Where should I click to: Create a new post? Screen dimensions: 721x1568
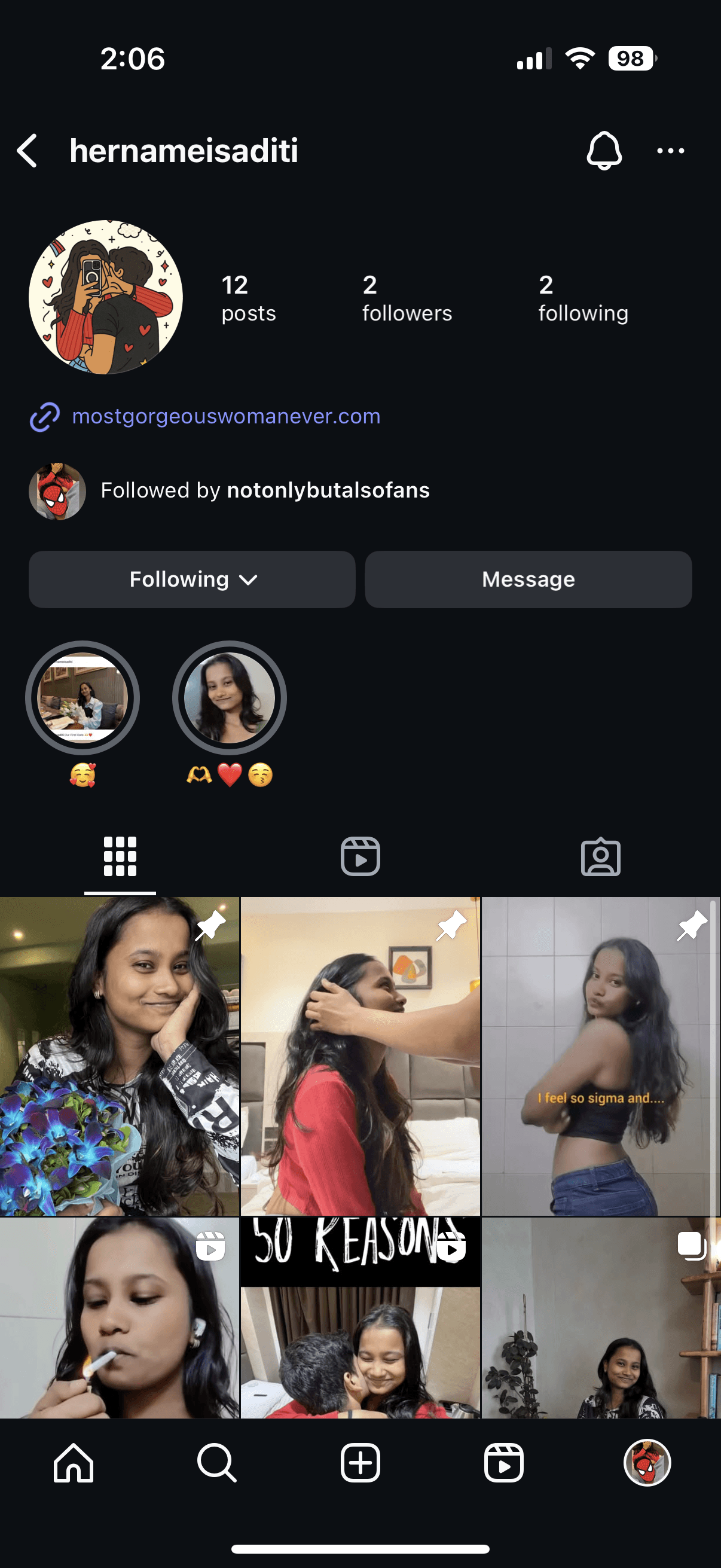(360, 1462)
